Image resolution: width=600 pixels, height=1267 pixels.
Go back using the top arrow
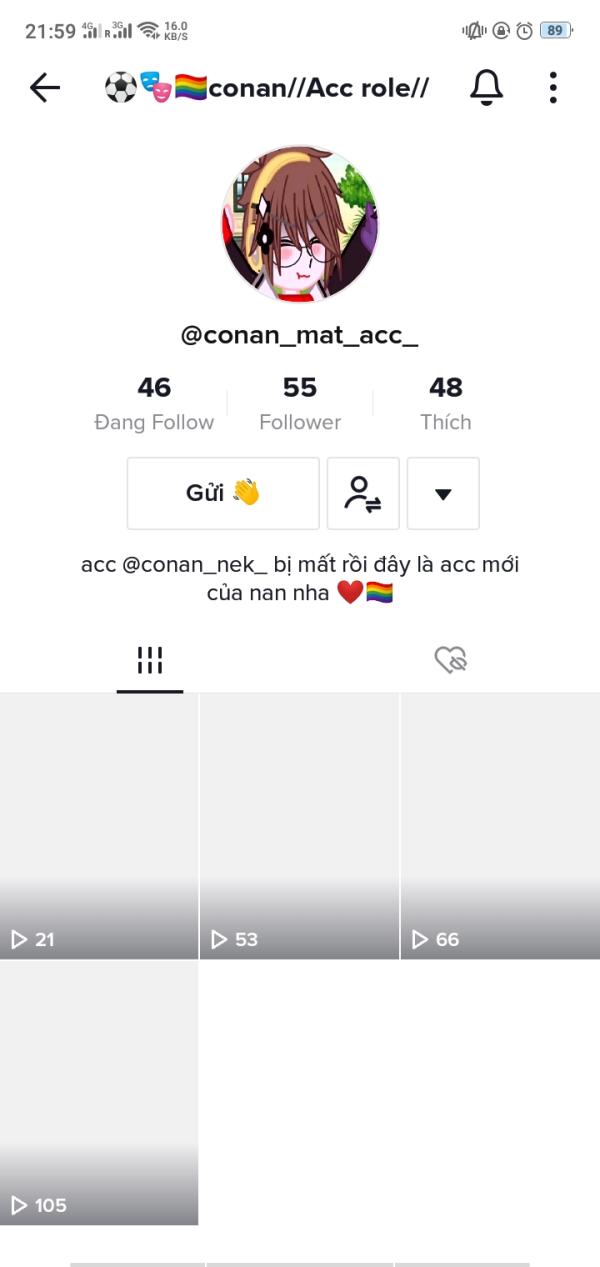(x=45, y=88)
